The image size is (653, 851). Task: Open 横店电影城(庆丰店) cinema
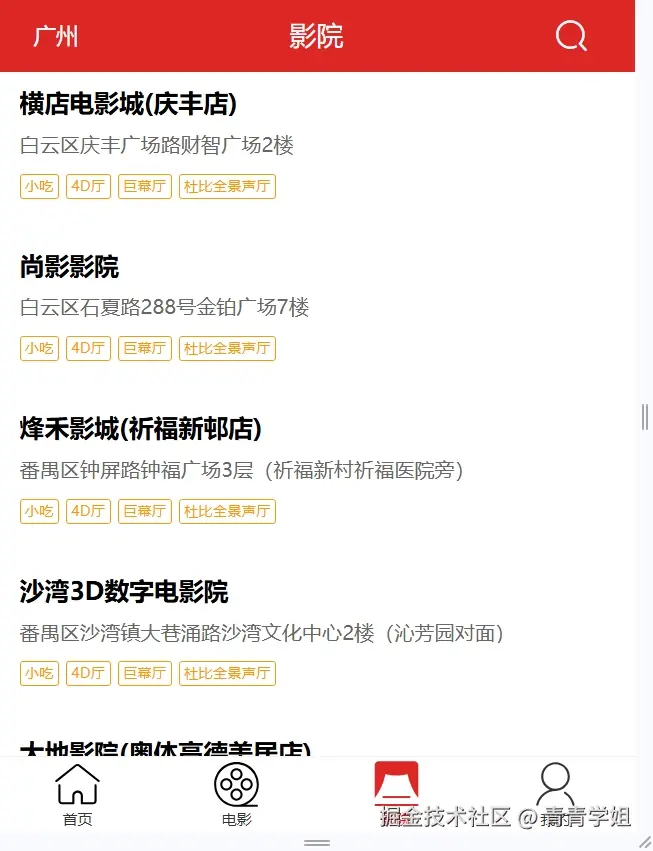(x=128, y=104)
